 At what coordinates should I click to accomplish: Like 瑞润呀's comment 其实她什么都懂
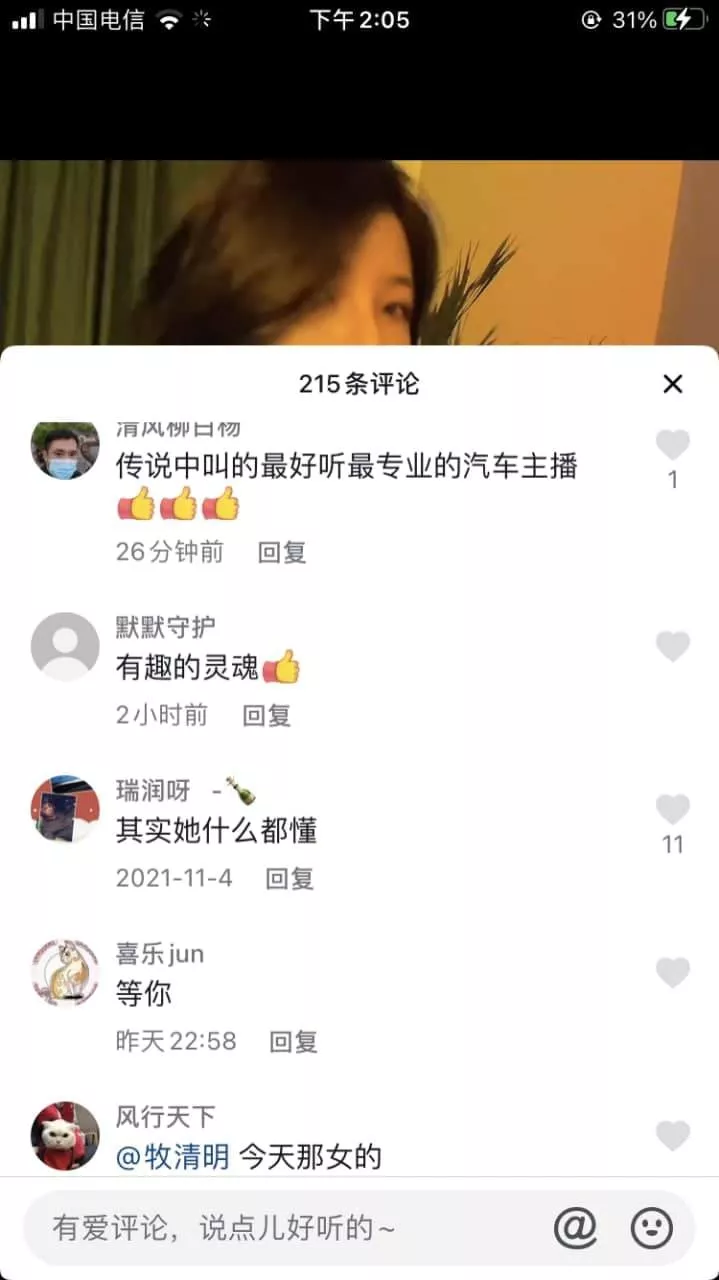(x=673, y=809)
